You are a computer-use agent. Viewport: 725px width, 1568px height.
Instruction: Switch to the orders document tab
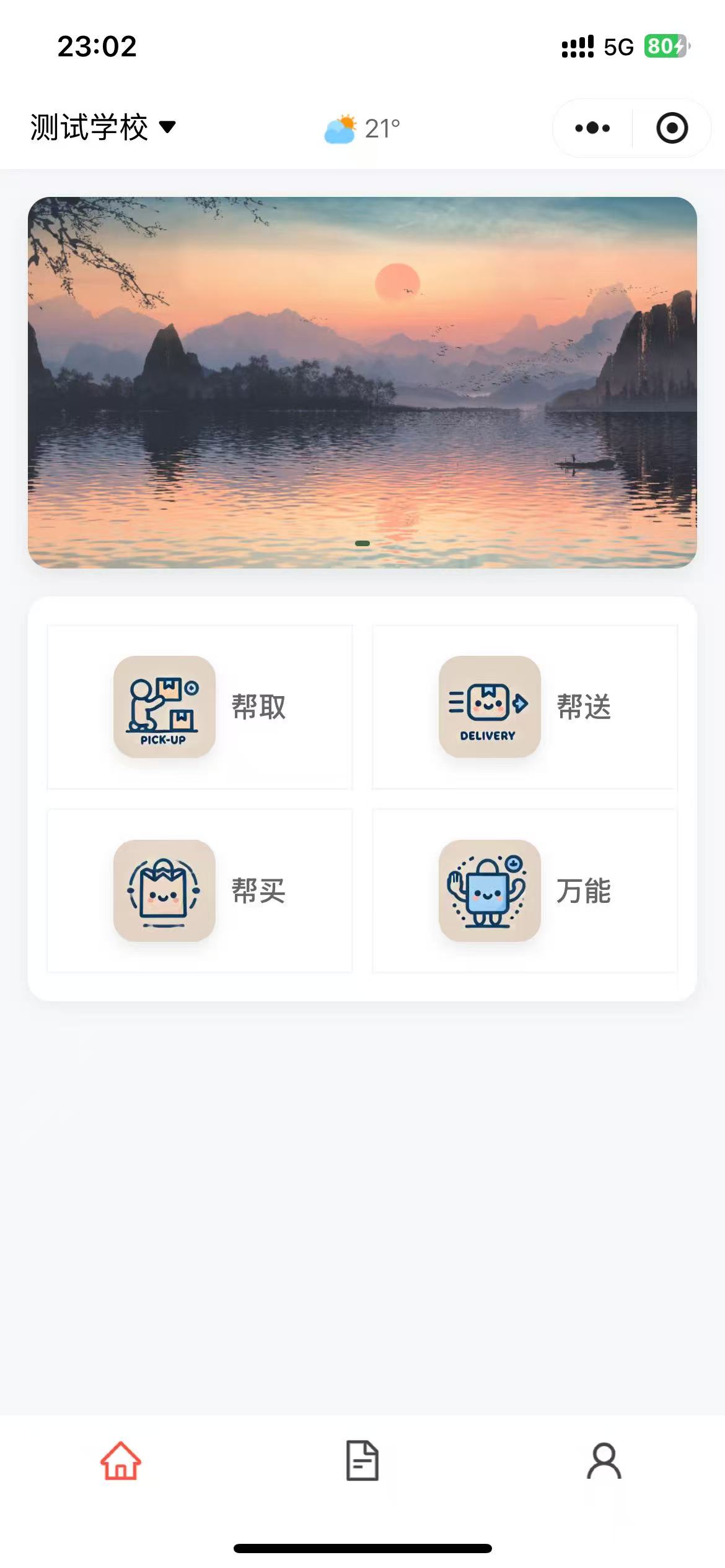coord(362,1461)
